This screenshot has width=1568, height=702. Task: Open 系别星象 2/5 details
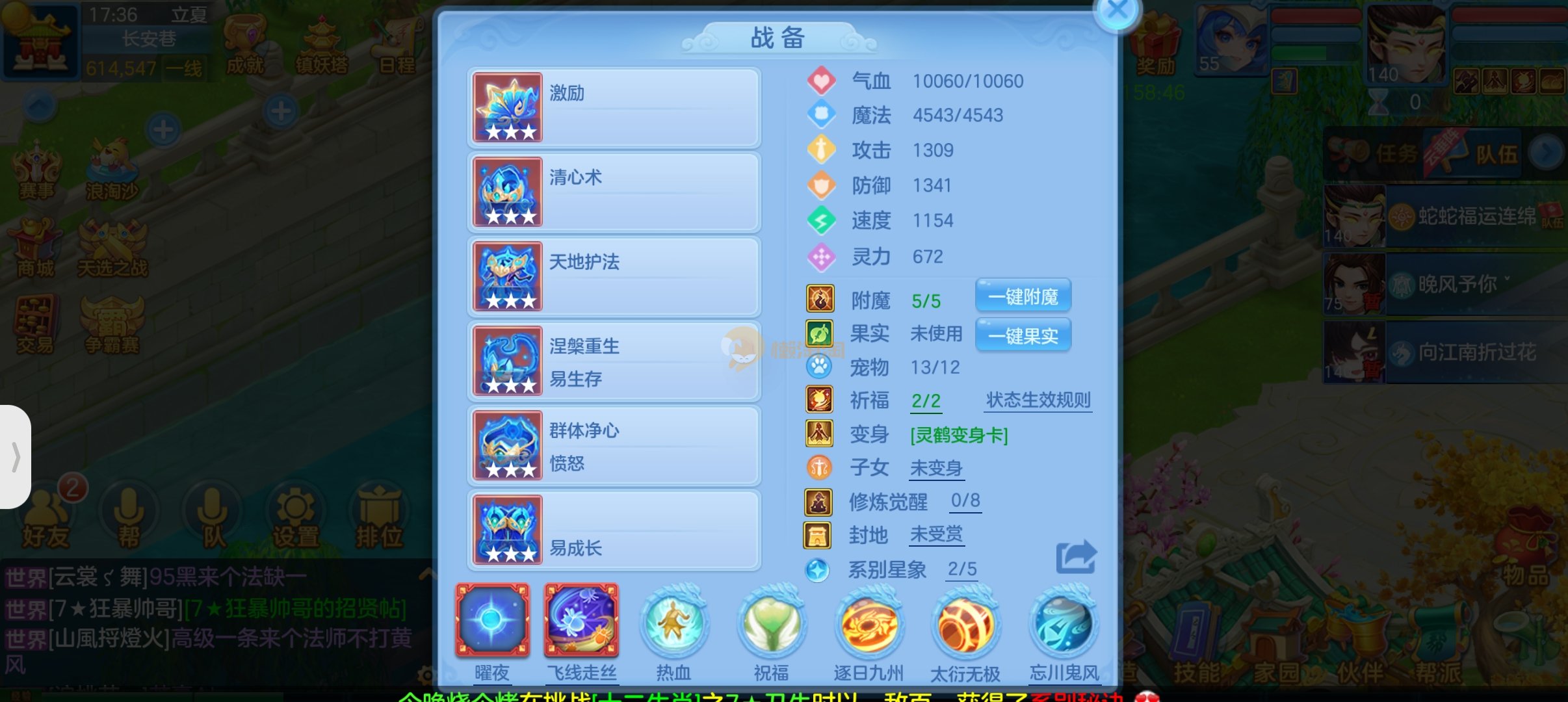pyautogui.click(x=961, y=569)
